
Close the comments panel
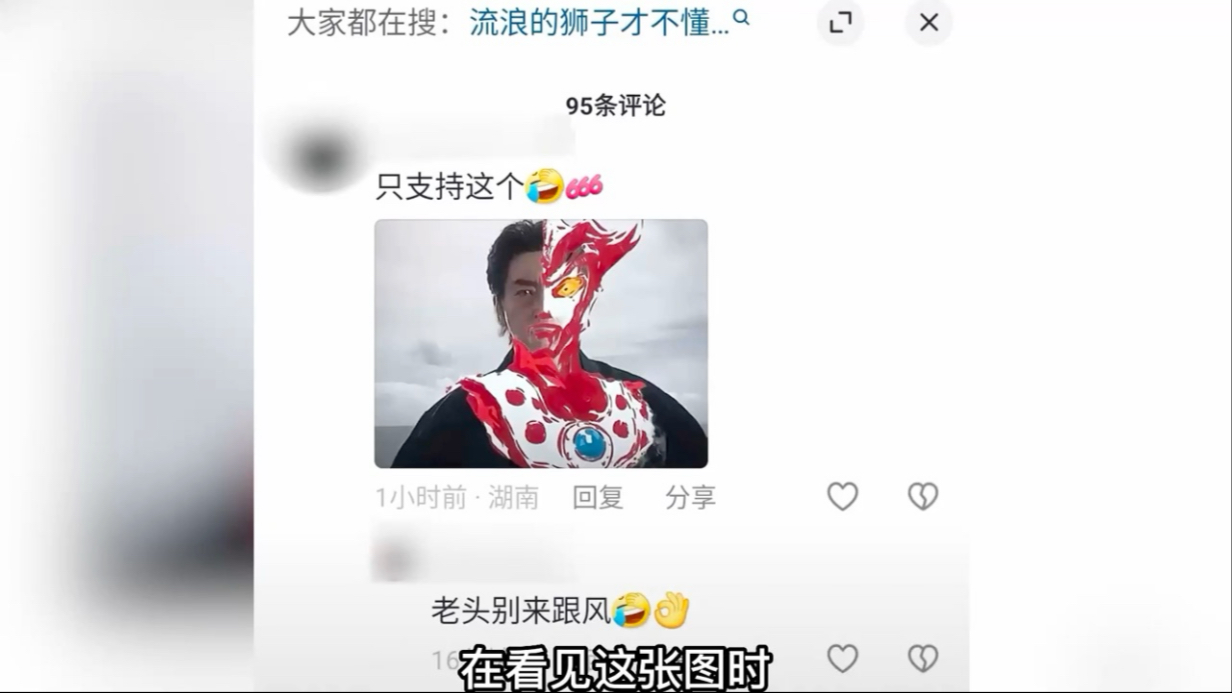tap(928, 22)
